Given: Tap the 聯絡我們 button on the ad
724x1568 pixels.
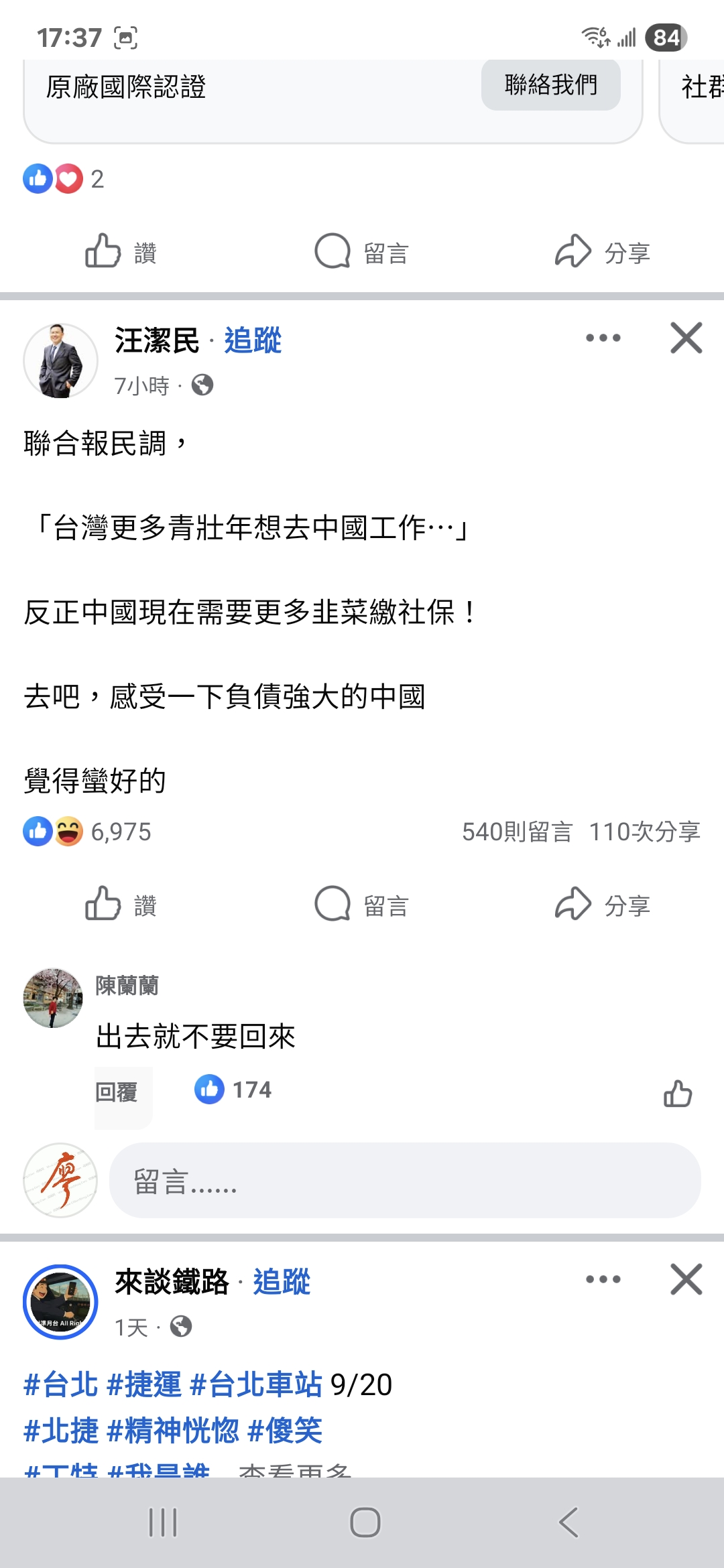Looking at the screenshot, I should click(550, 85).
